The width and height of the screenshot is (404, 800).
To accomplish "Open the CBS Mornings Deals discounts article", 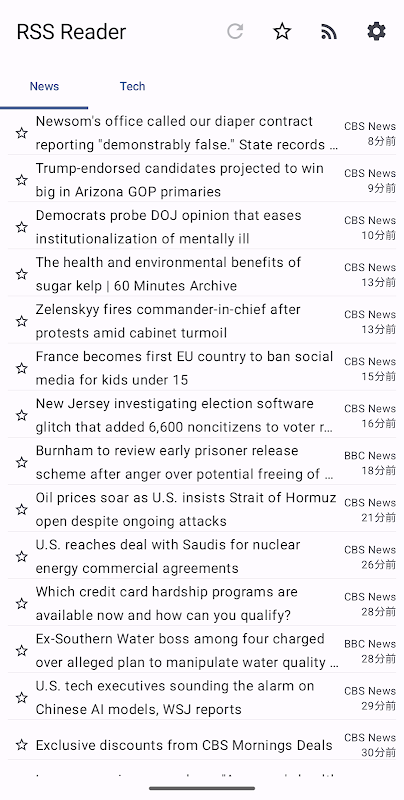I will tap(202, 745).
